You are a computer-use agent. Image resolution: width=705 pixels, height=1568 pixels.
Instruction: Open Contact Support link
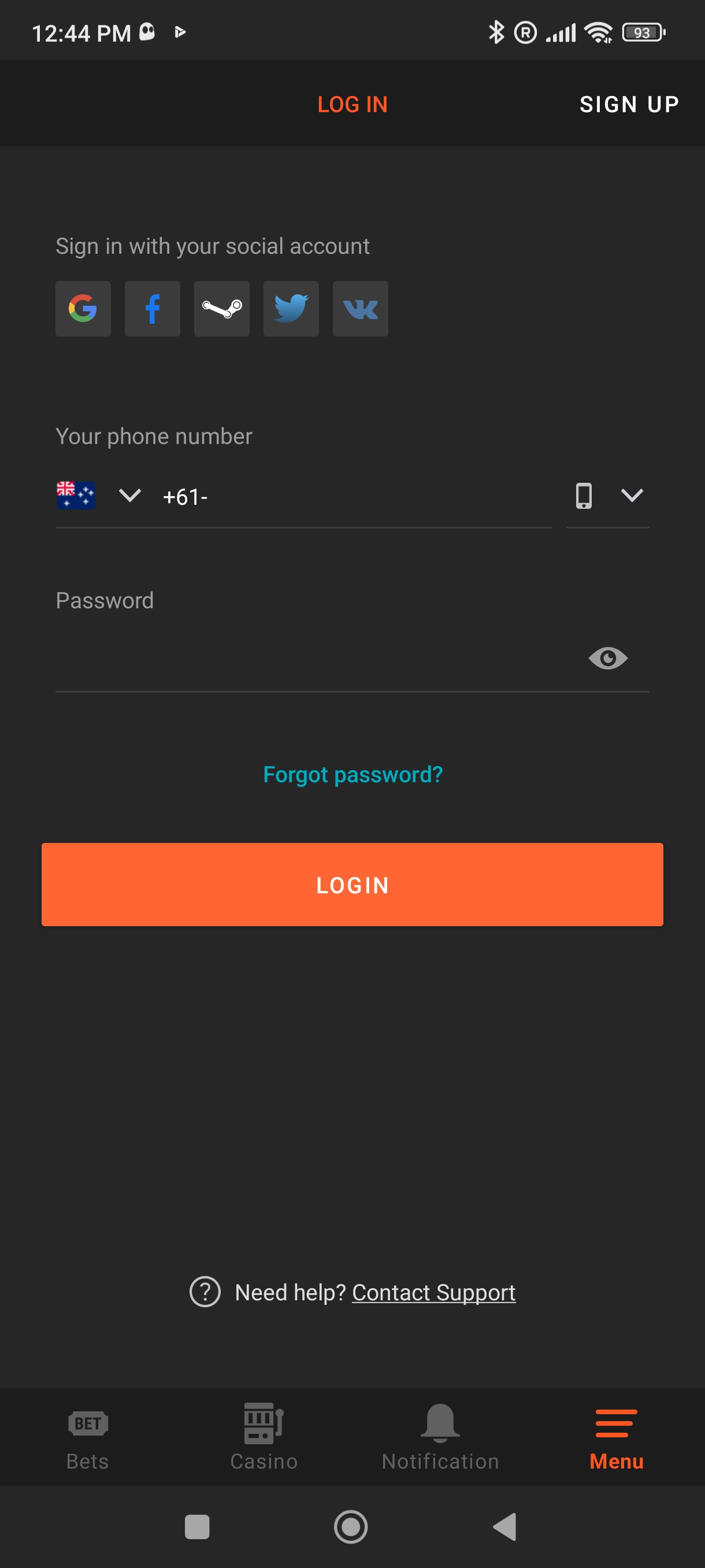[x=433, y=1292]
